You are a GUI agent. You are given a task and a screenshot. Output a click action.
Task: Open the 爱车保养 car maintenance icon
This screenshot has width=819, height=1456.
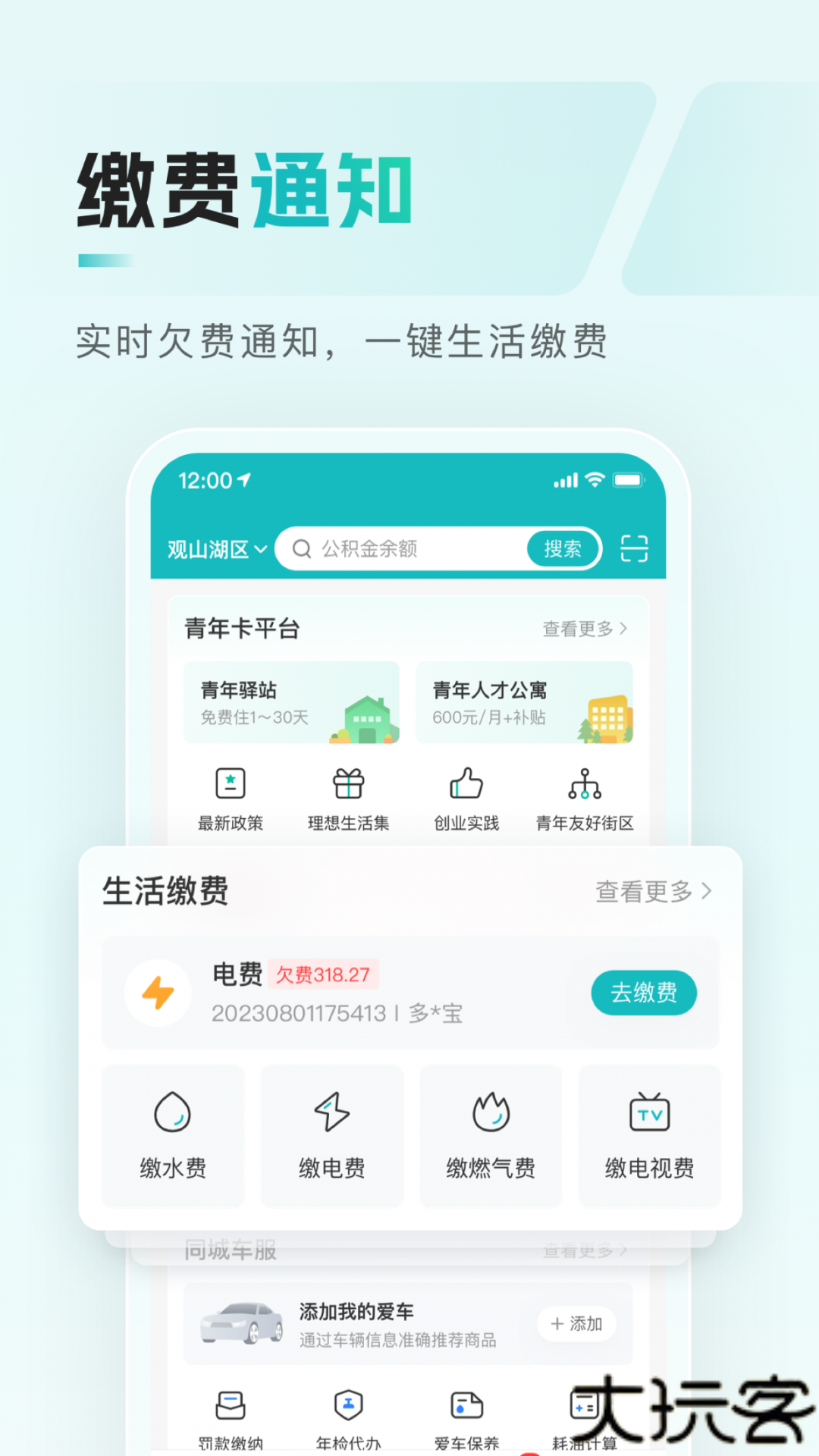point(465,1407)
